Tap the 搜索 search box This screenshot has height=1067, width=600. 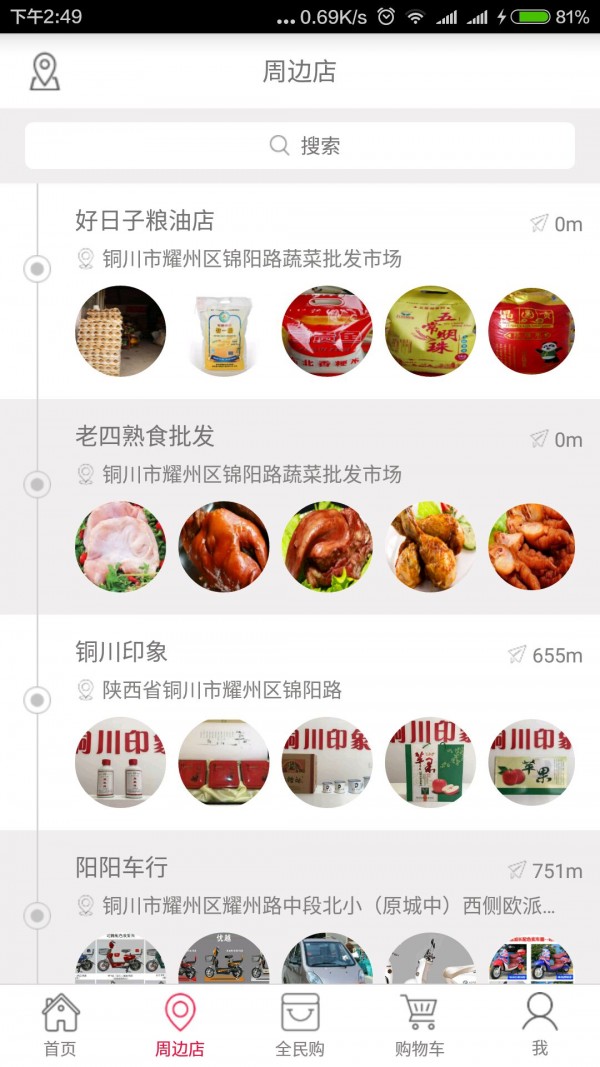(300, 146)
